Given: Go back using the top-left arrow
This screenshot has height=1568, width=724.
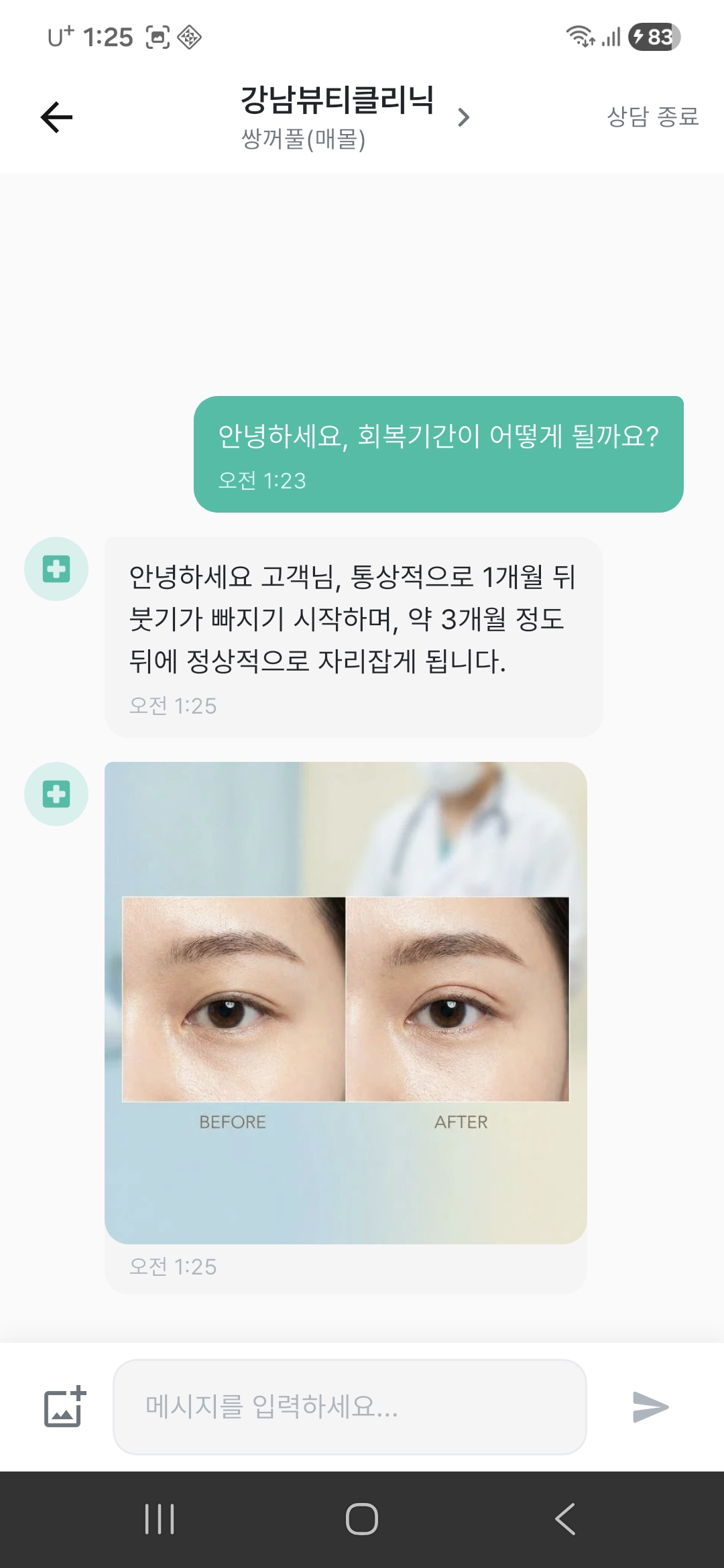Looking at the screenshot, I should coord(56,117).
